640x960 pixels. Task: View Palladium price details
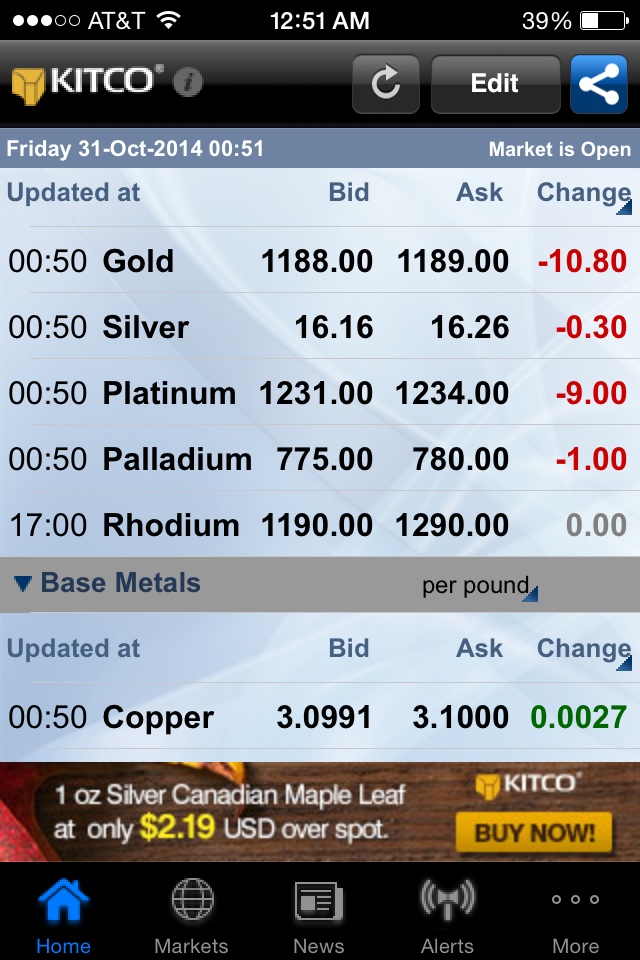click(x=320, y=459)
